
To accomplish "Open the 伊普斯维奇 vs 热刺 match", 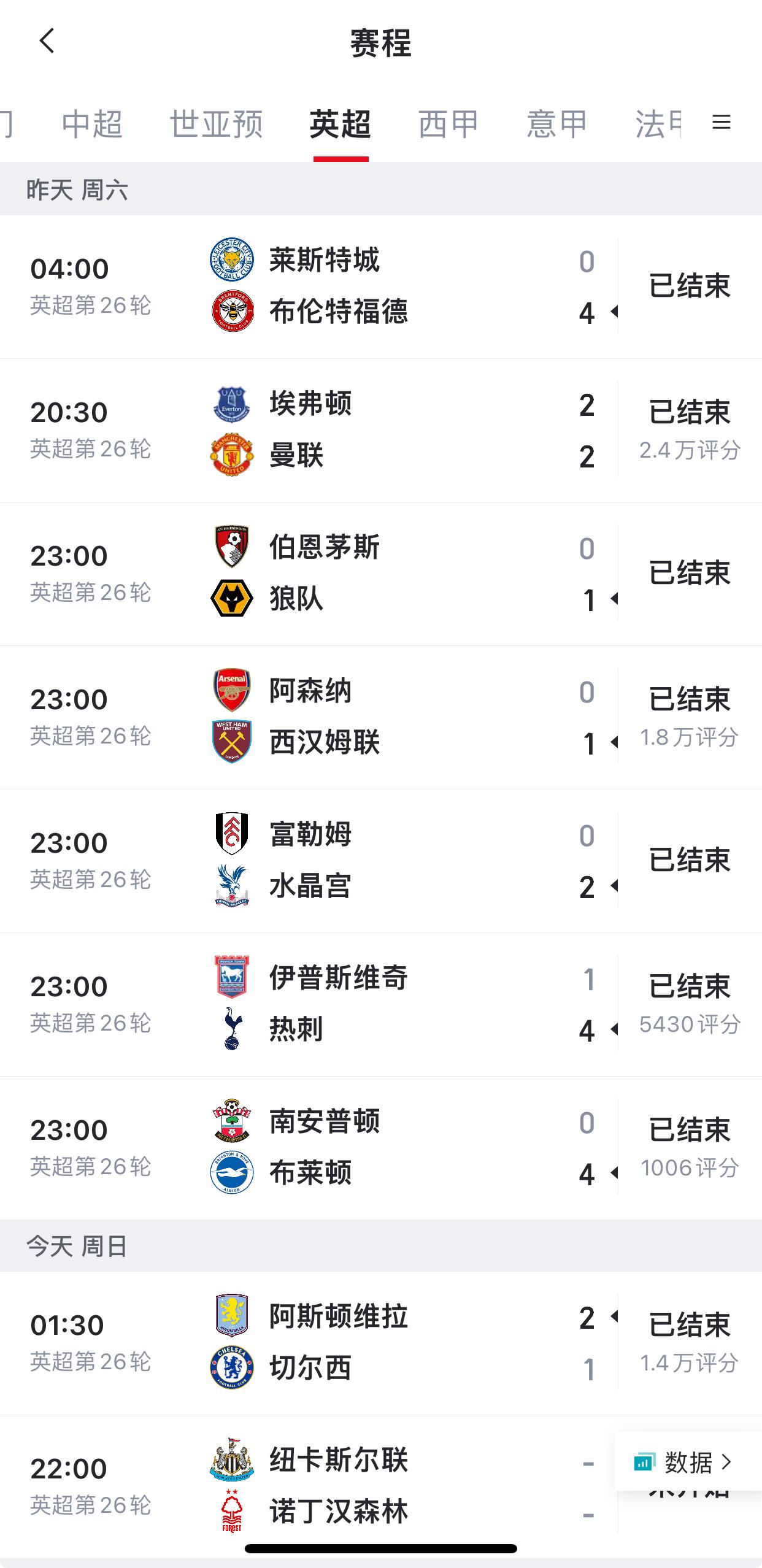I will [x=381, y=1004].
